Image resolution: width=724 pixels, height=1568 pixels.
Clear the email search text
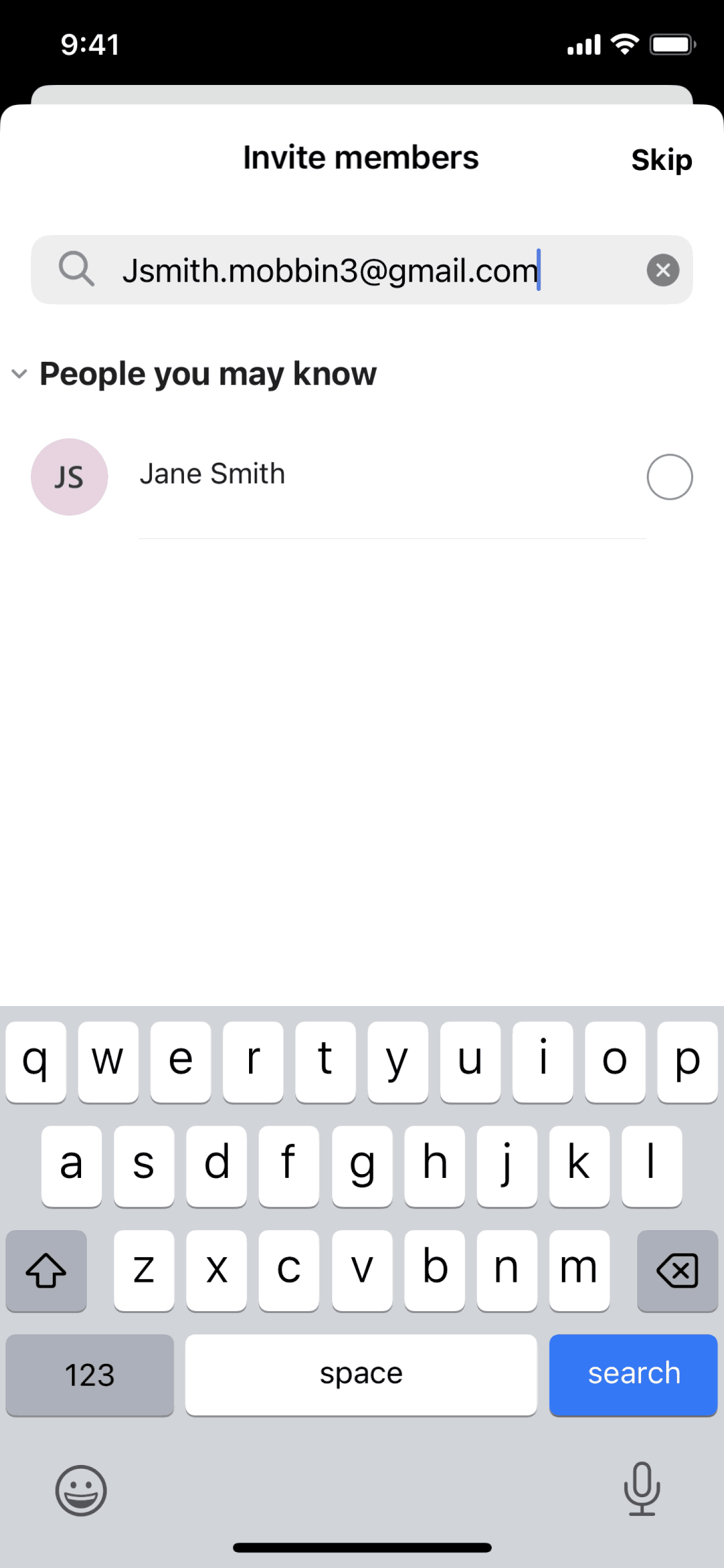coord(663,270)
